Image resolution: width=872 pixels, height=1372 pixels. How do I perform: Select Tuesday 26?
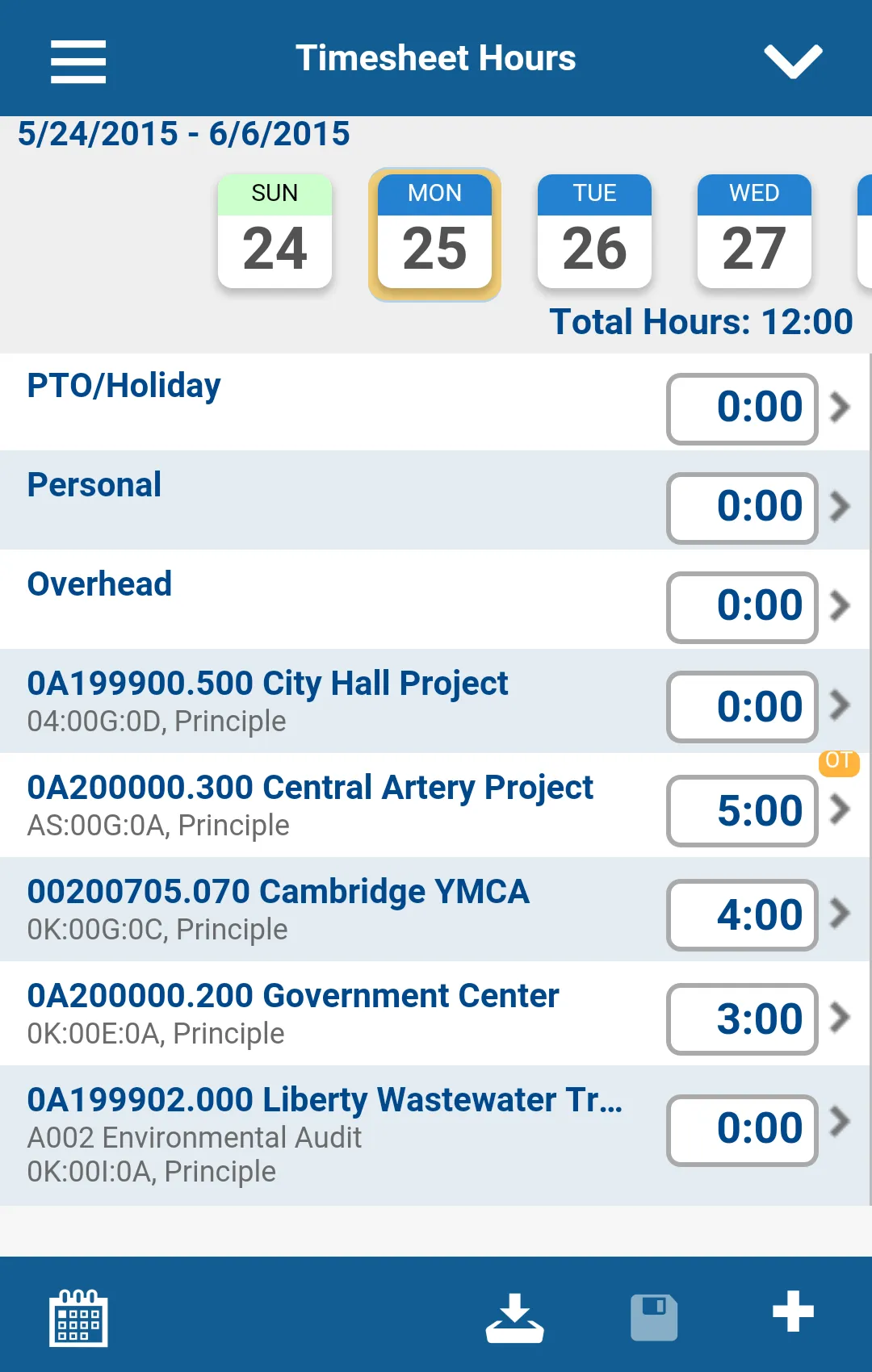pyautogui.click(x=594, y=232)
